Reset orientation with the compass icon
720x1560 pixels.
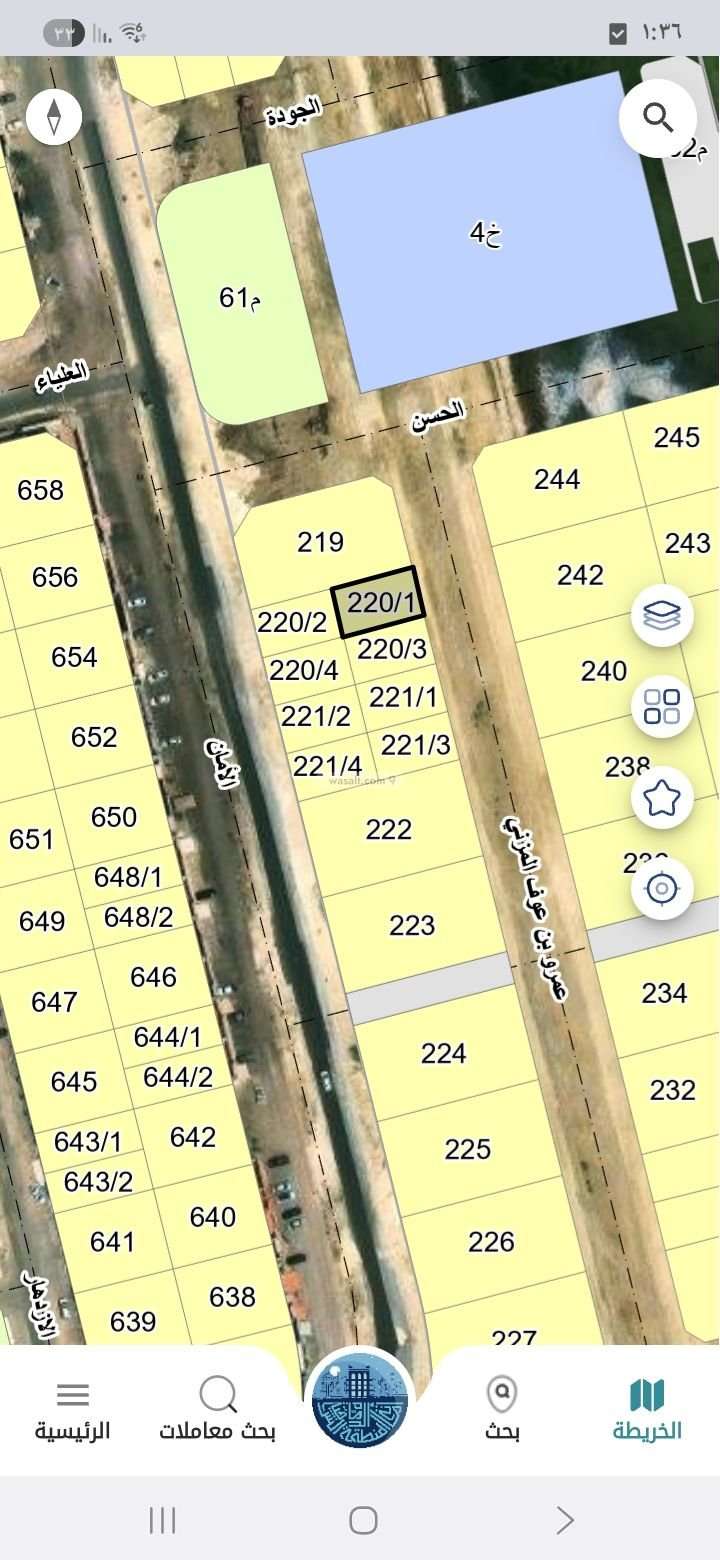point(52,117)
